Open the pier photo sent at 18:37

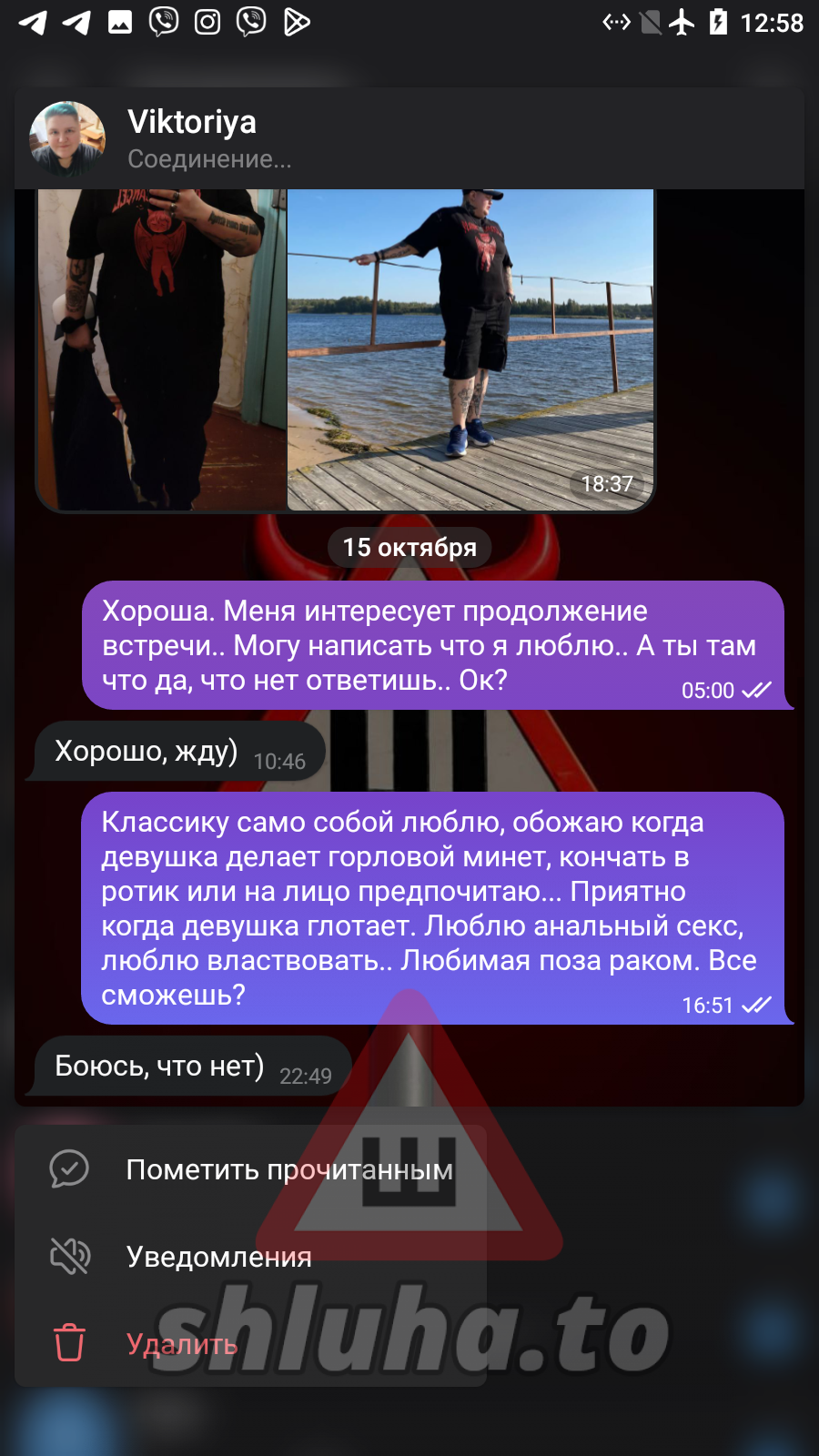click(470, 350)
